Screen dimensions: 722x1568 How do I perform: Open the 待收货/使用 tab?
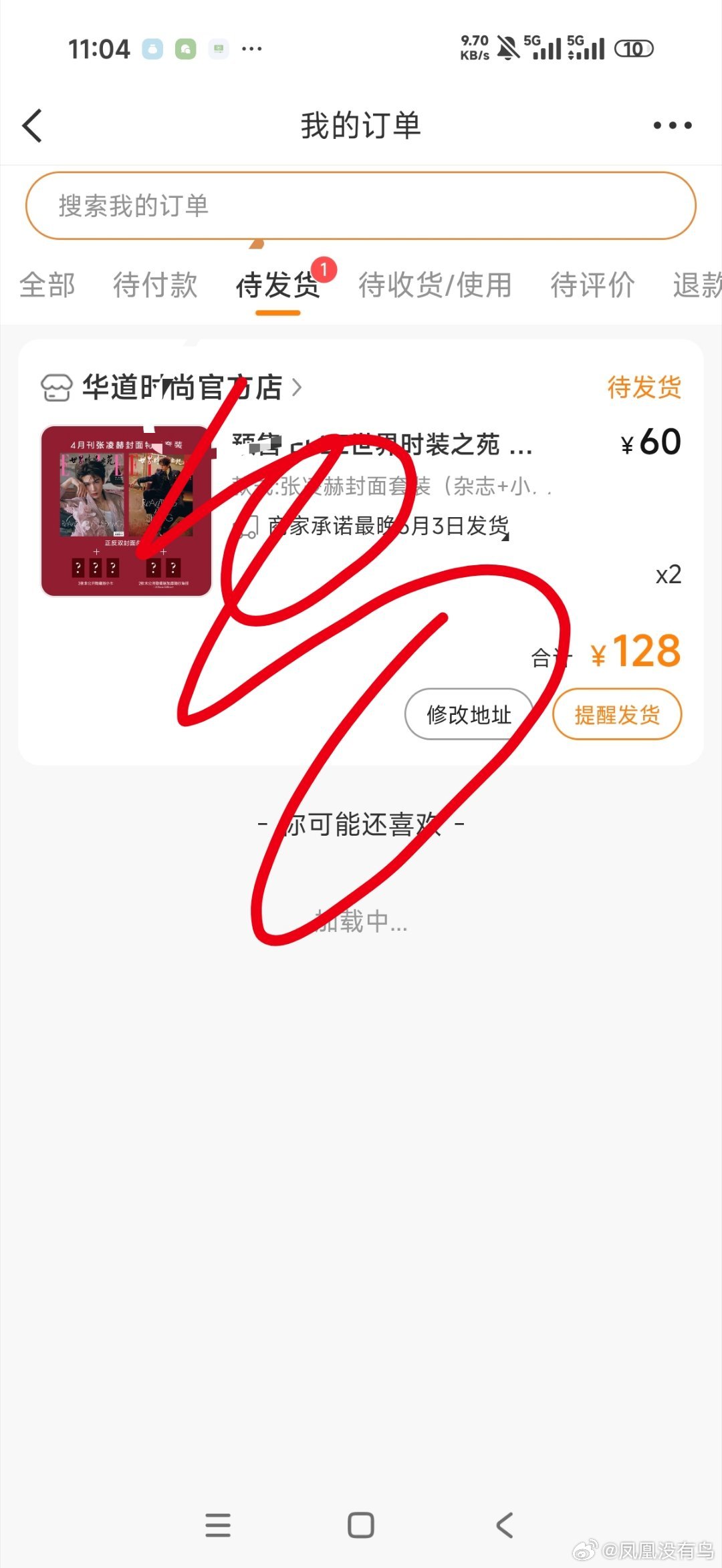click(435, 285)
